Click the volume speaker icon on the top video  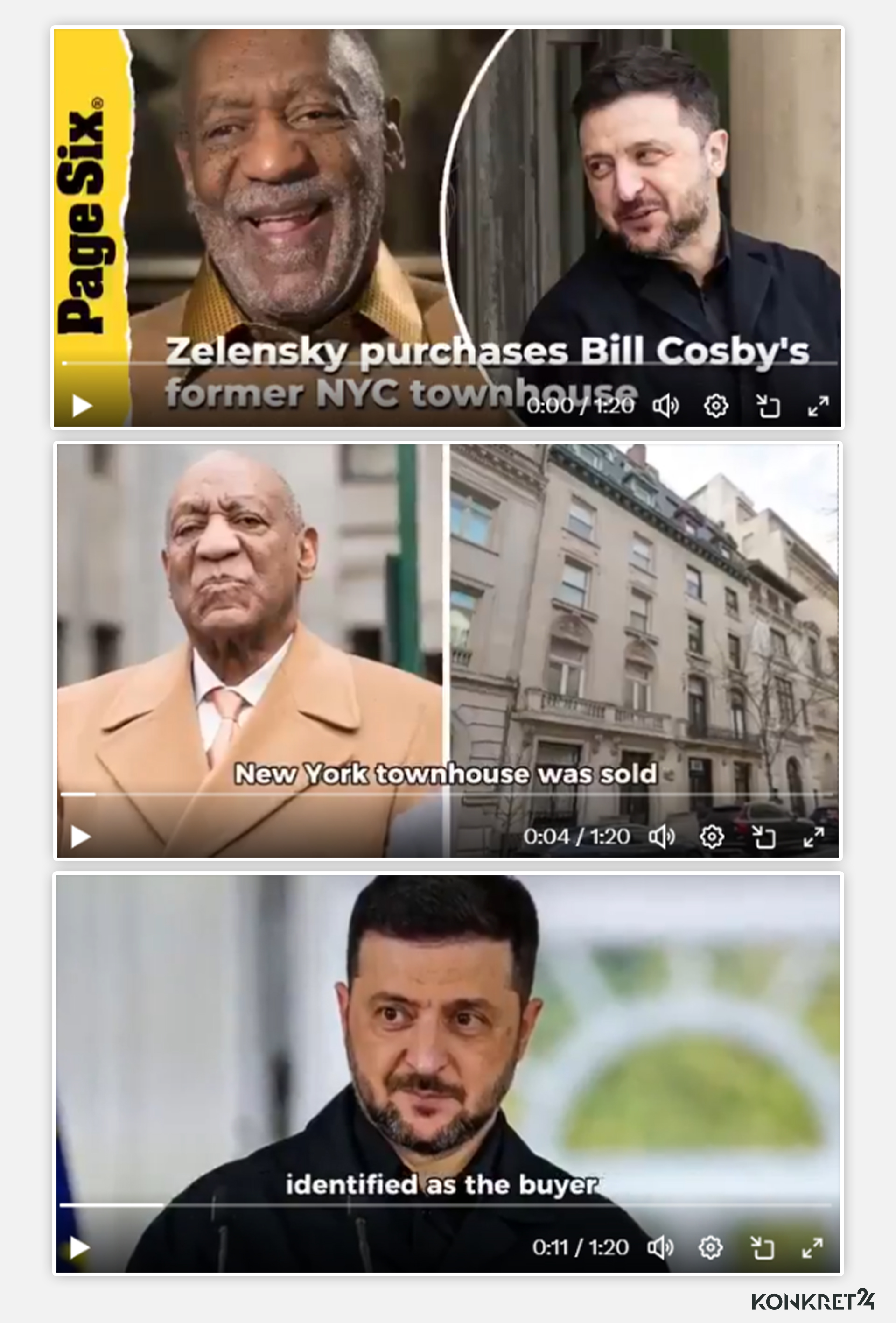[666, 405]
